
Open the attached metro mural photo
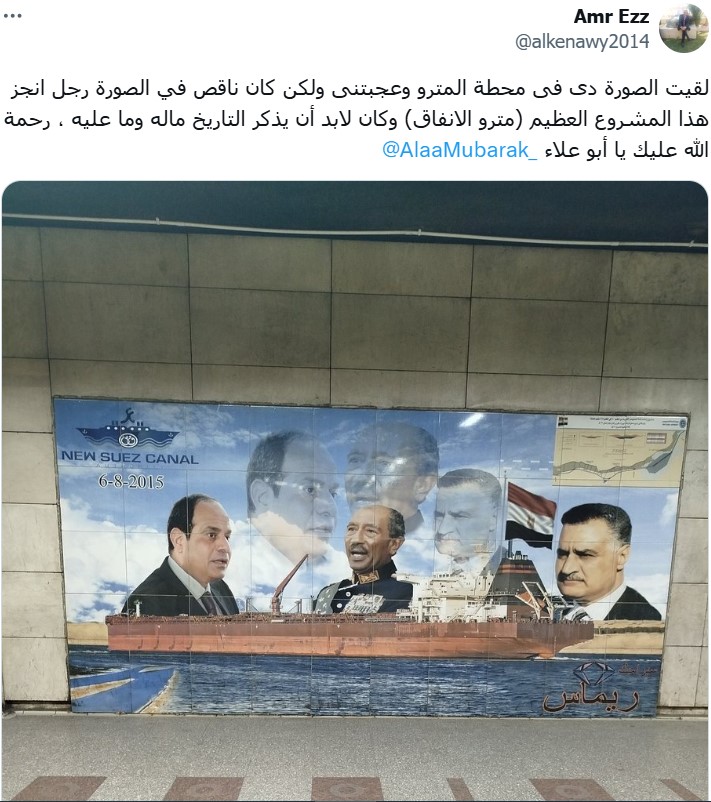355,490
